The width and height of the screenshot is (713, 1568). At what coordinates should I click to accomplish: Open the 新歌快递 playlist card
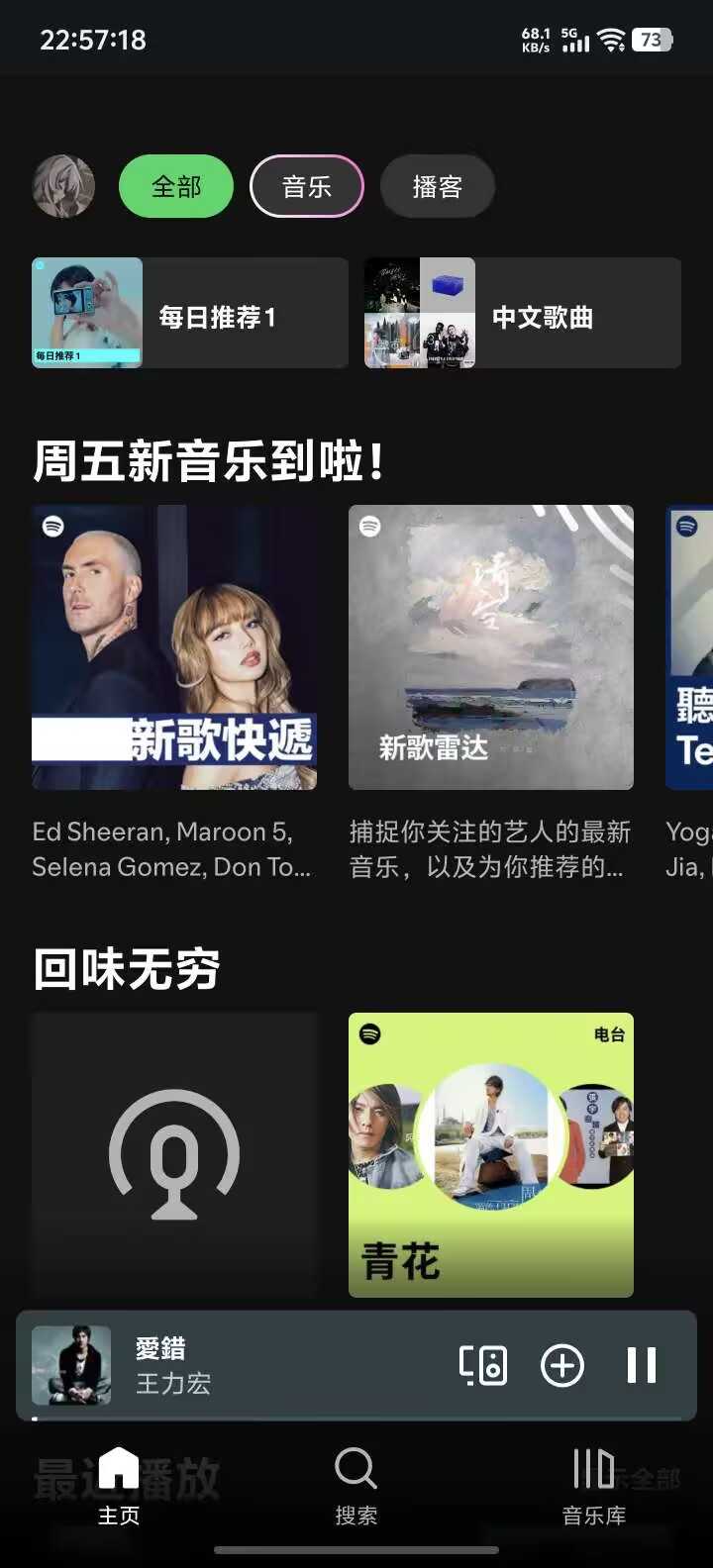174,647
